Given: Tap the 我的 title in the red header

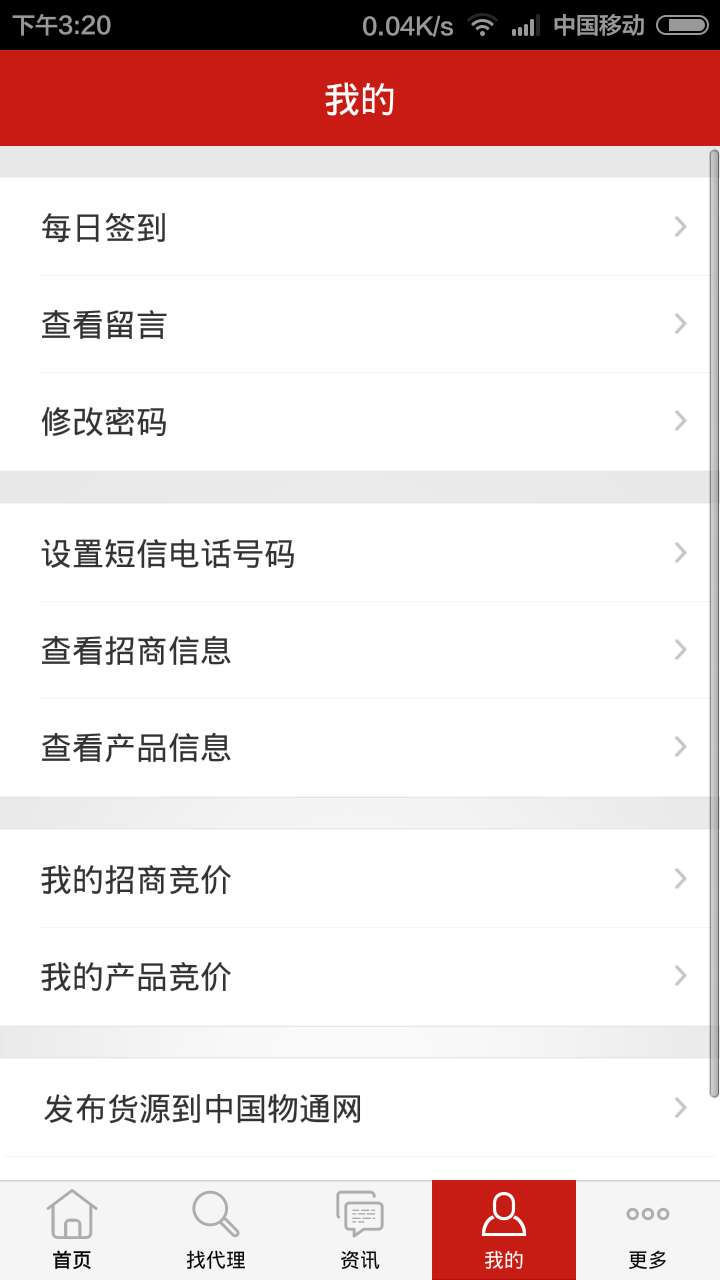Looking at the screenshot, I should (x=359, y=97).
